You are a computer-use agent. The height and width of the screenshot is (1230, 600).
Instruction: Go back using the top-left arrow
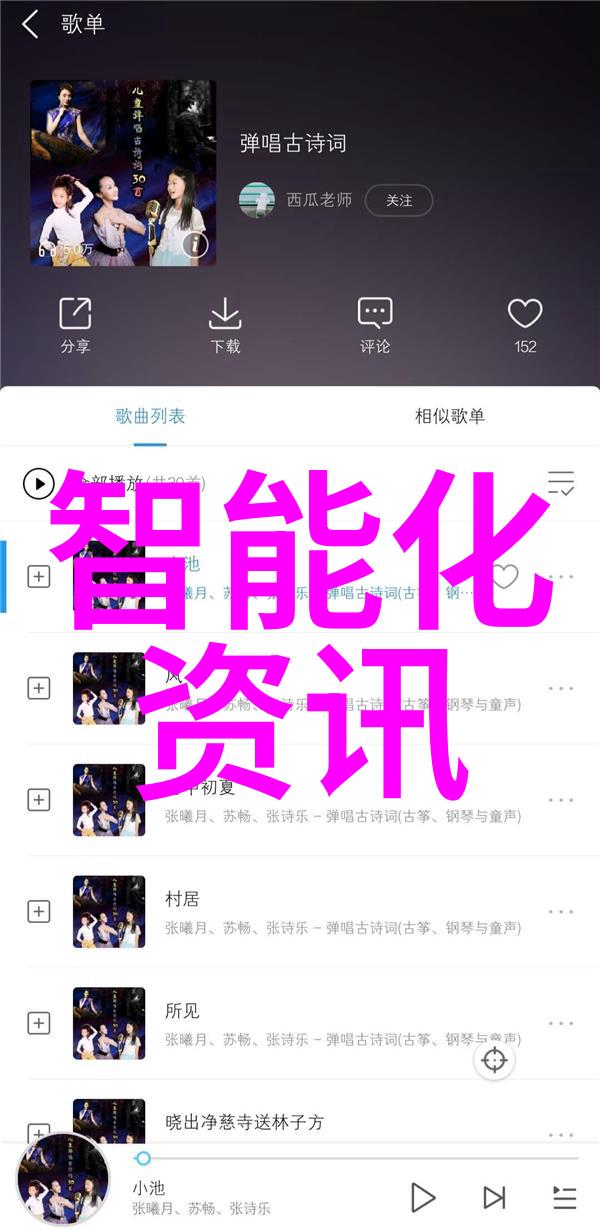[30, 25]
